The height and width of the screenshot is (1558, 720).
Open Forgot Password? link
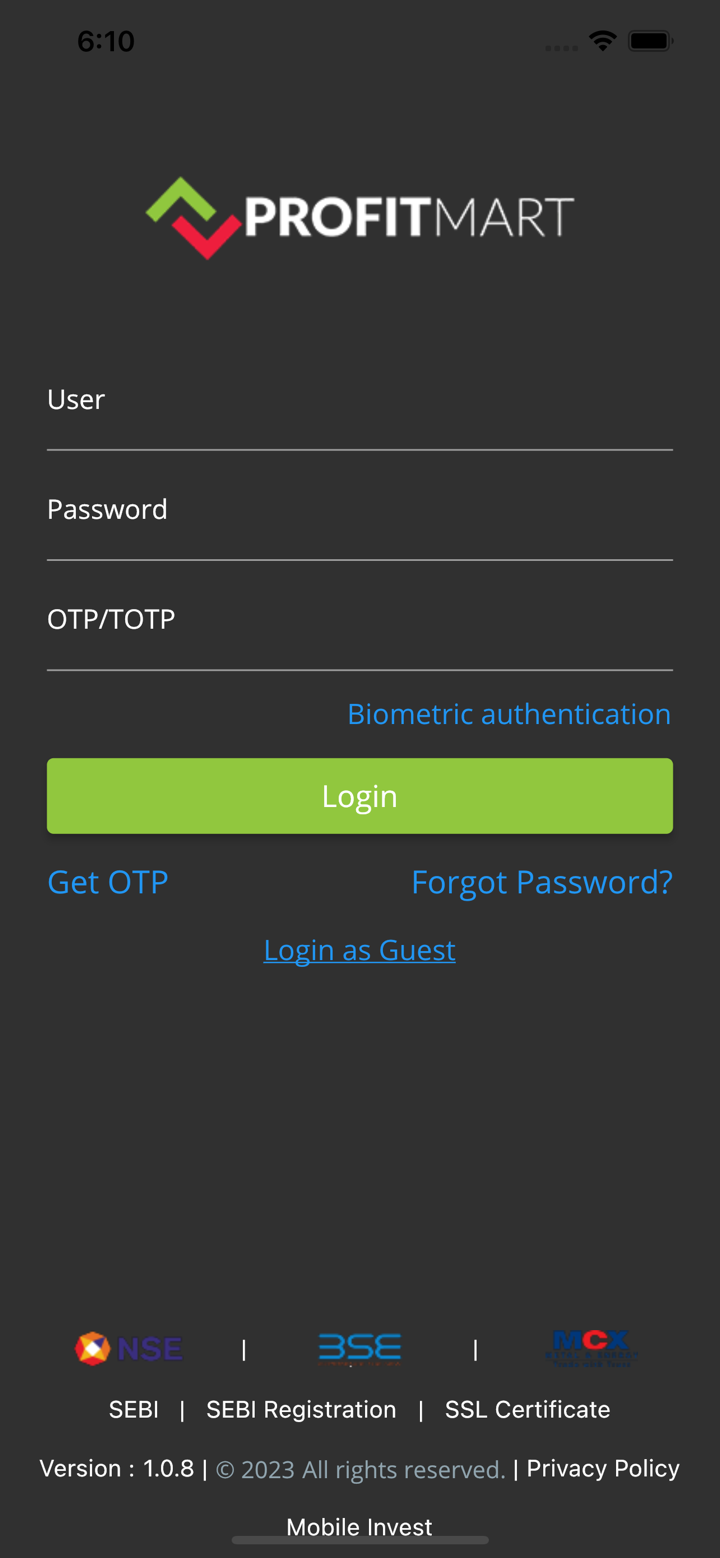(x=541, y=882)
